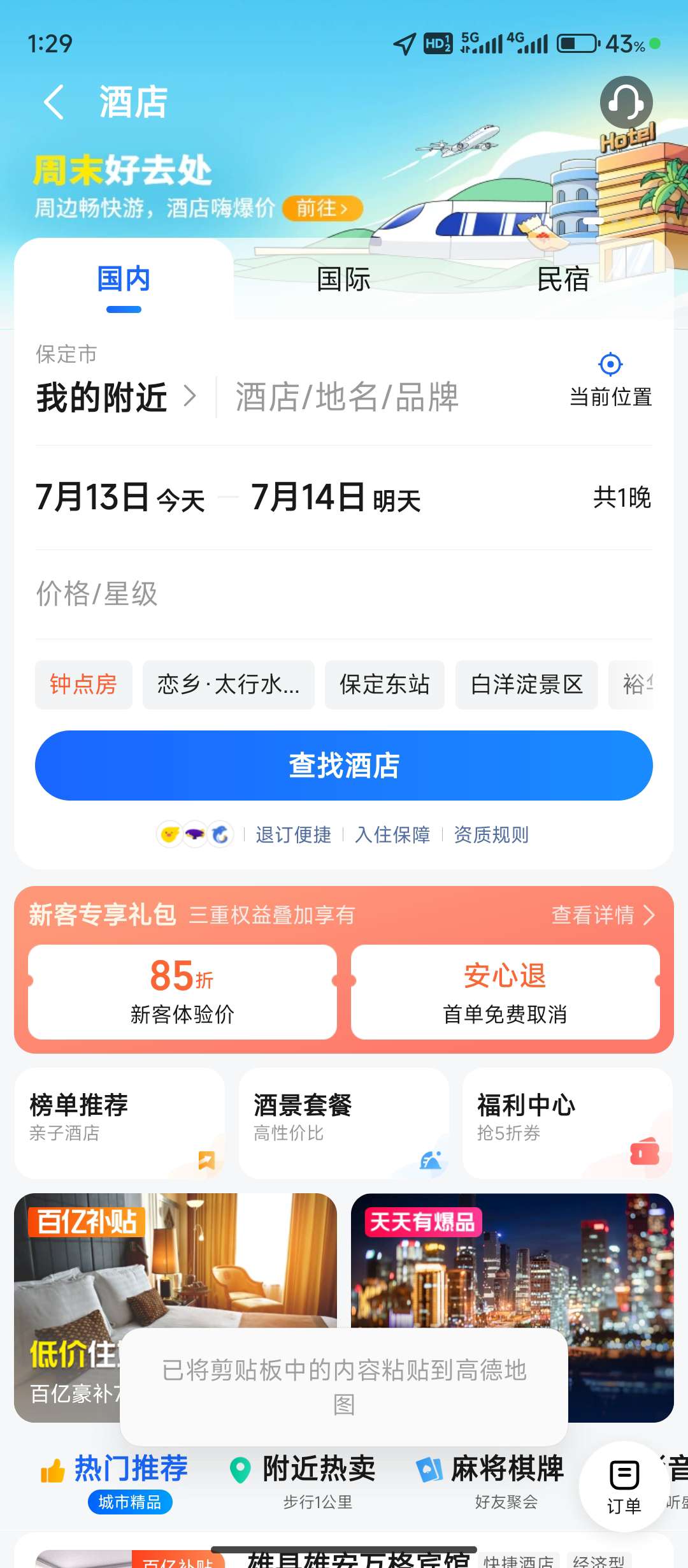Open the 价格/星级 filter

click(x=97, y=594)
